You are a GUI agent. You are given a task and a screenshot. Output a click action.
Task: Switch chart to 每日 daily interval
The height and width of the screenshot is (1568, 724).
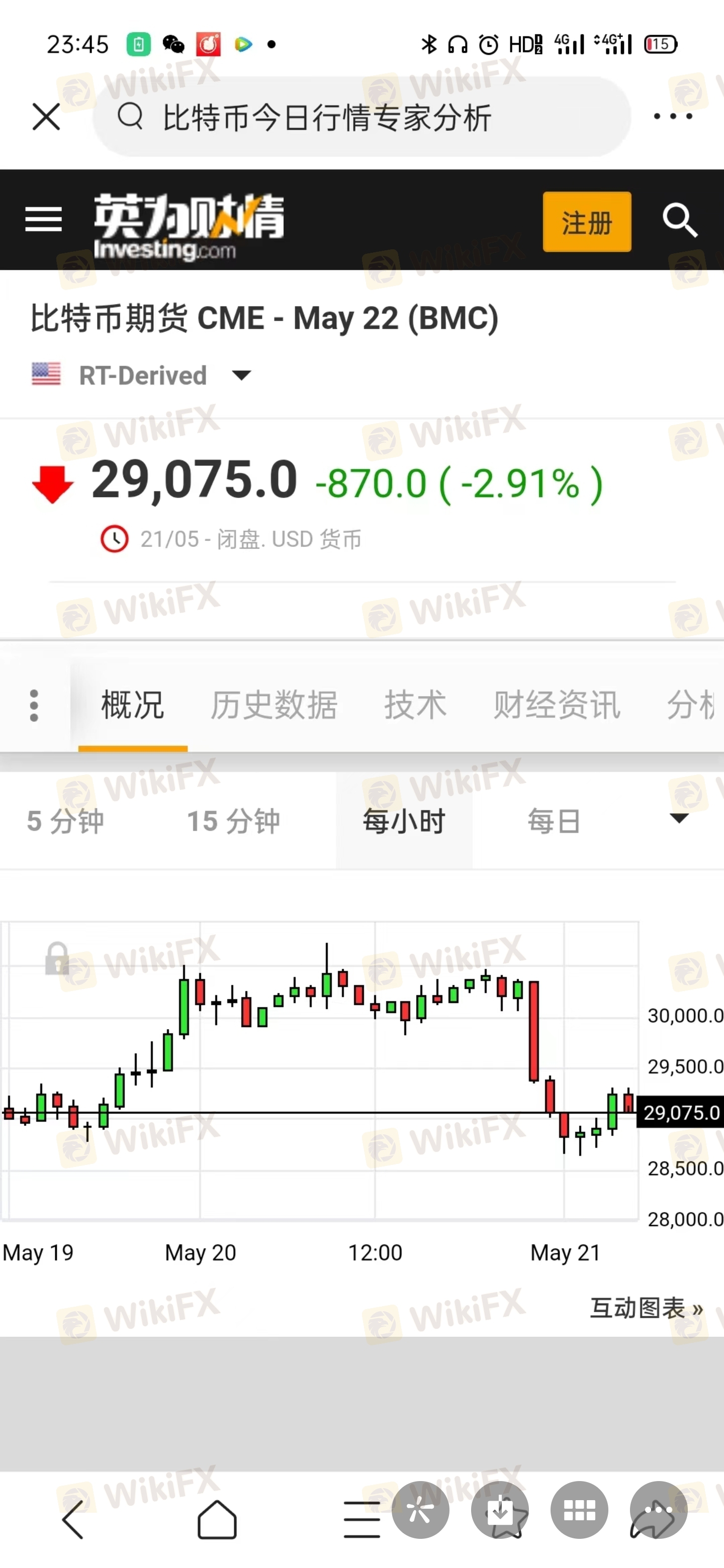pyautogui.click(x=554, y=821)
